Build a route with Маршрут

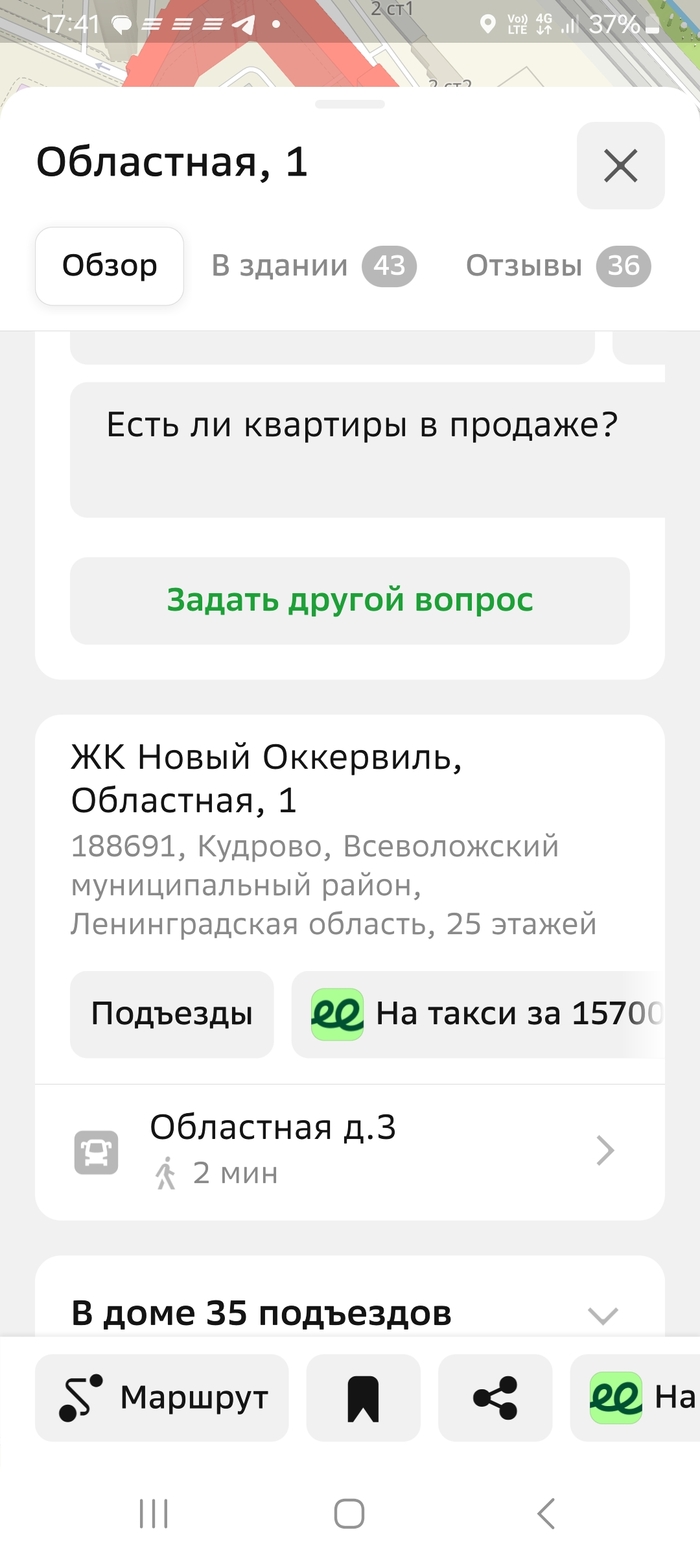pos(162,1397)
